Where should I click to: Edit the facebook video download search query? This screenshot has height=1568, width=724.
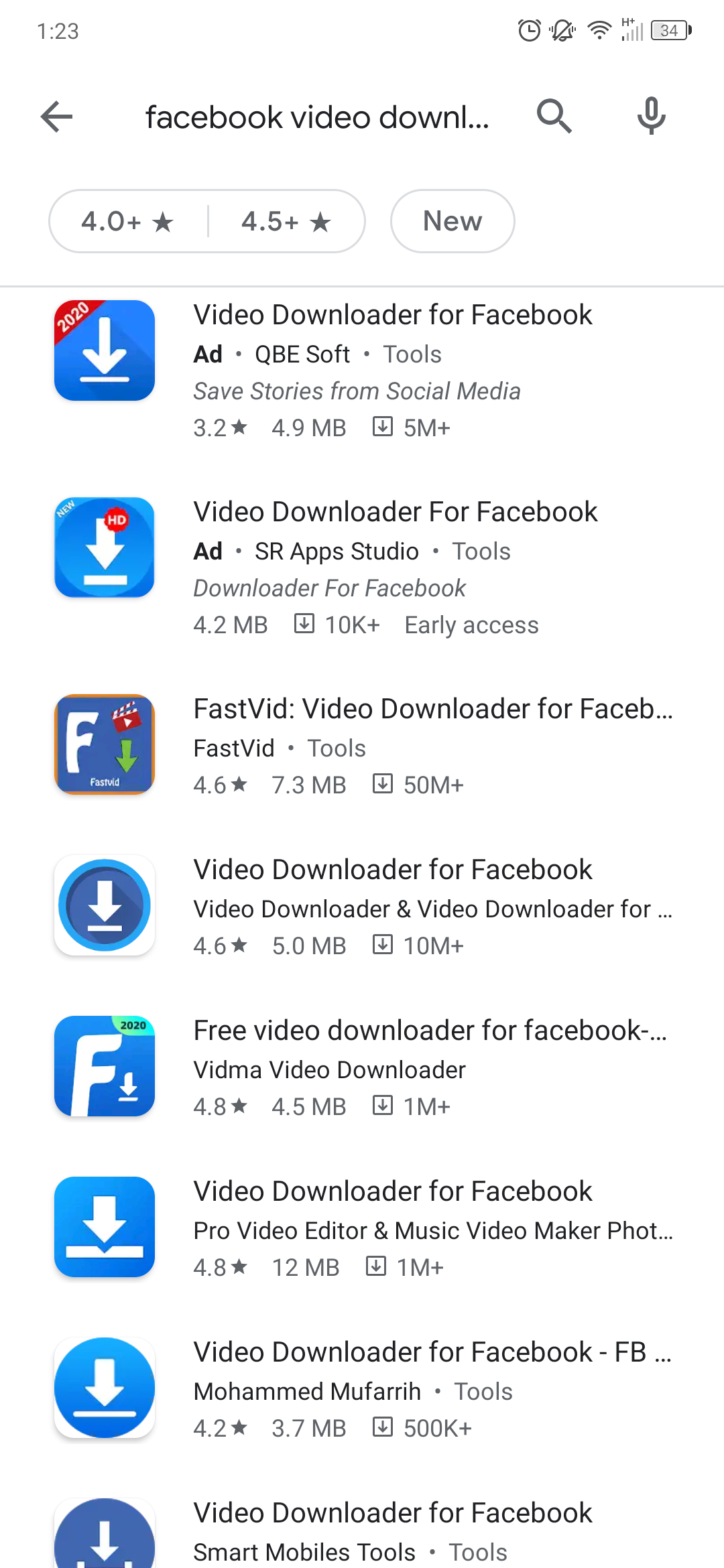317,117
